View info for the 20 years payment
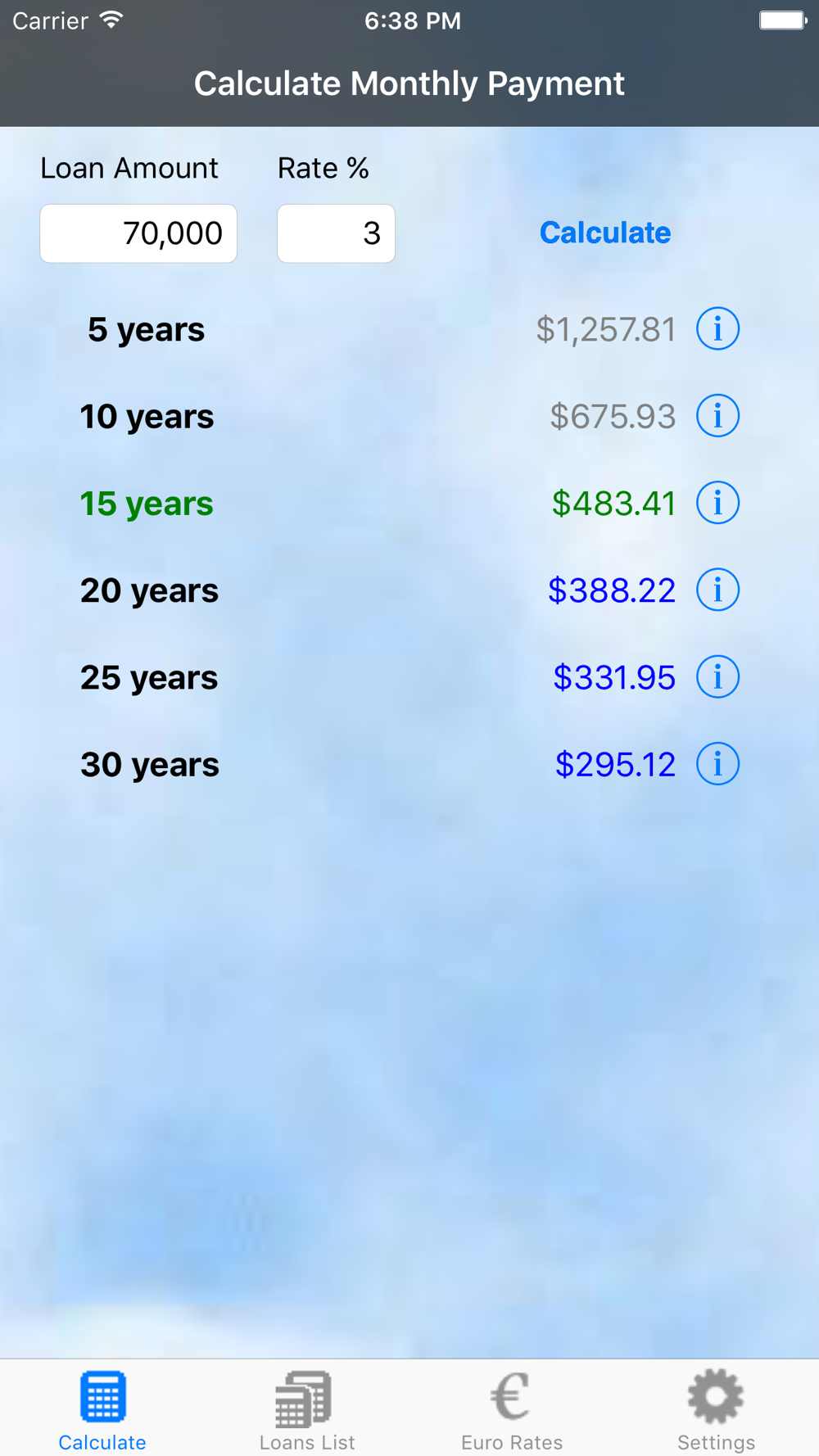Image resolution: width=819 pixels, height=1456 pixels. pyautogui.click(x=718, y=590)
